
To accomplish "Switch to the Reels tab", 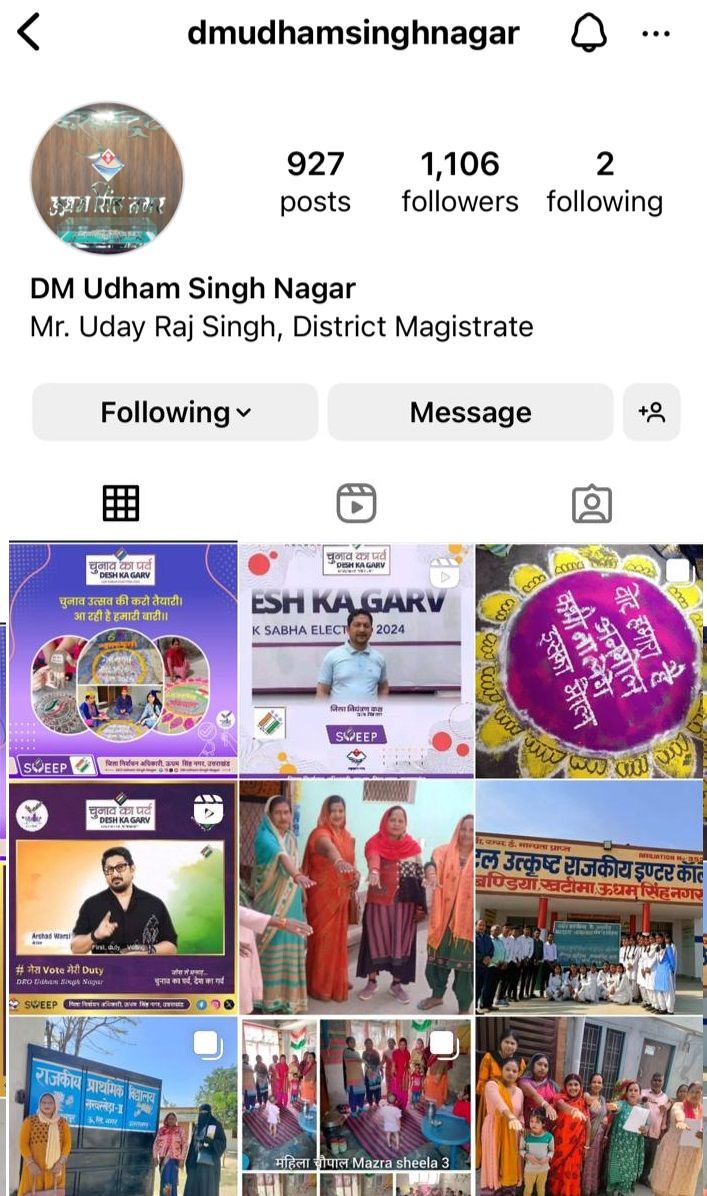I will [x=356, y=503].
